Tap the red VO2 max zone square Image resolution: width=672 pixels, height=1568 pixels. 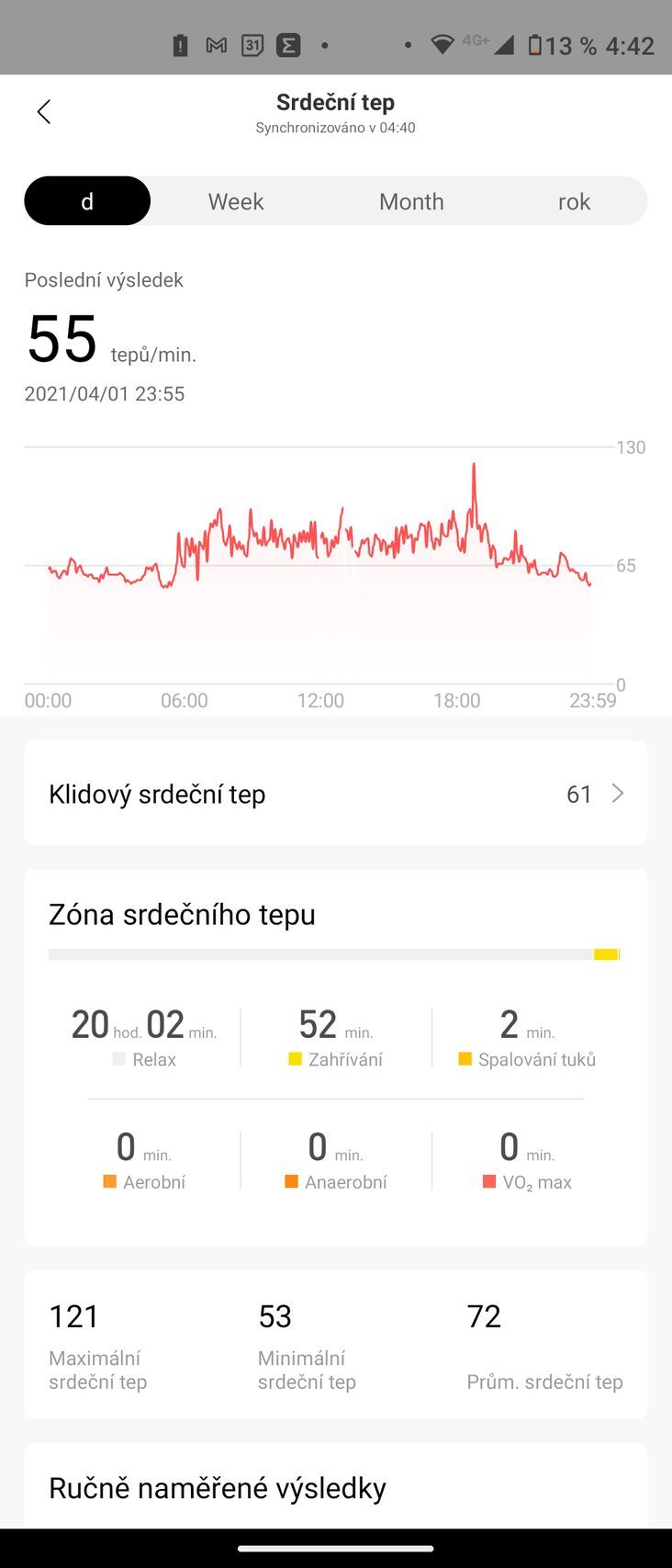coord(489,1181)
